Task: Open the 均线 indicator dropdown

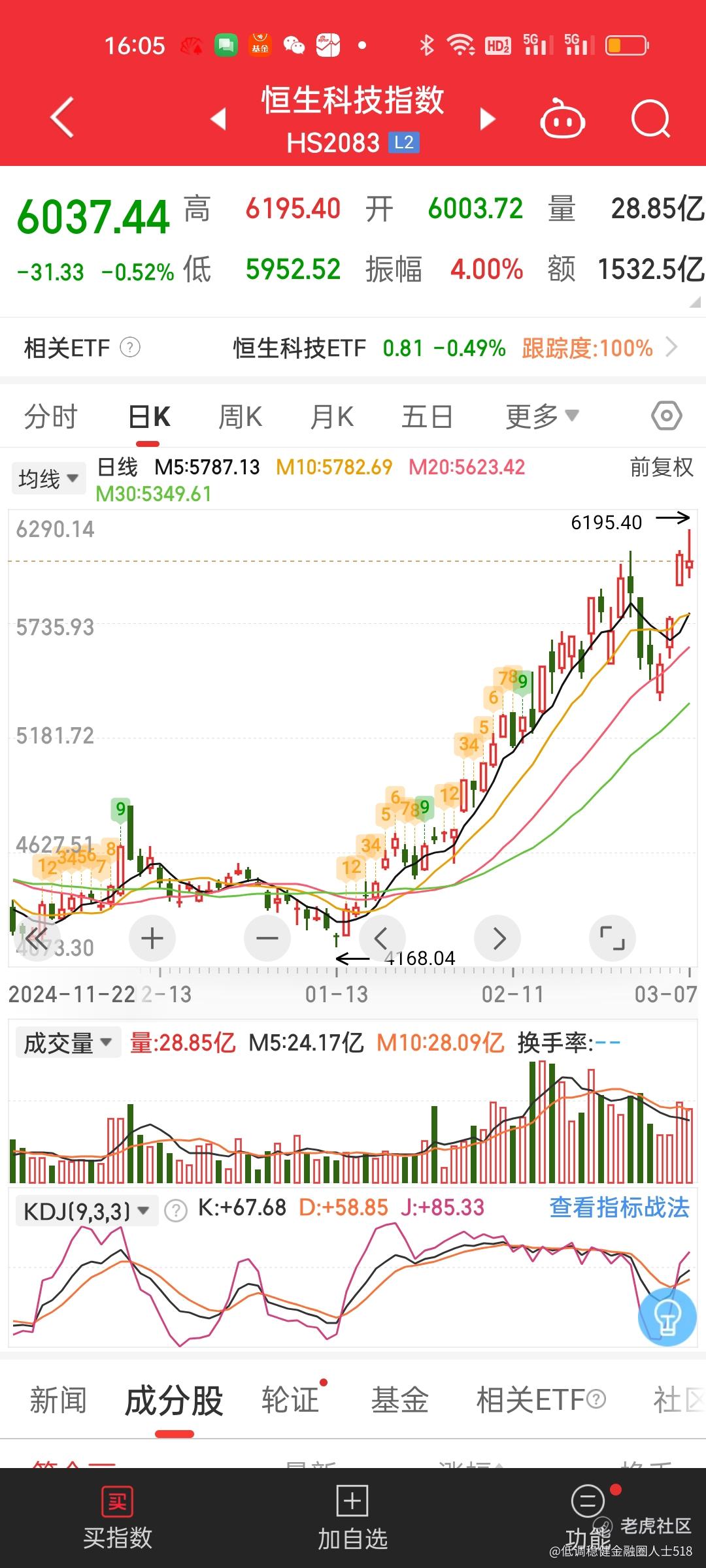Action: tap(48, 478)
